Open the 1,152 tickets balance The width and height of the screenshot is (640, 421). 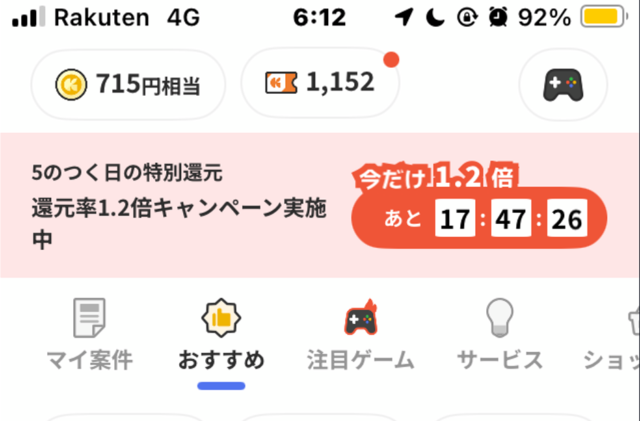[320, 84]
